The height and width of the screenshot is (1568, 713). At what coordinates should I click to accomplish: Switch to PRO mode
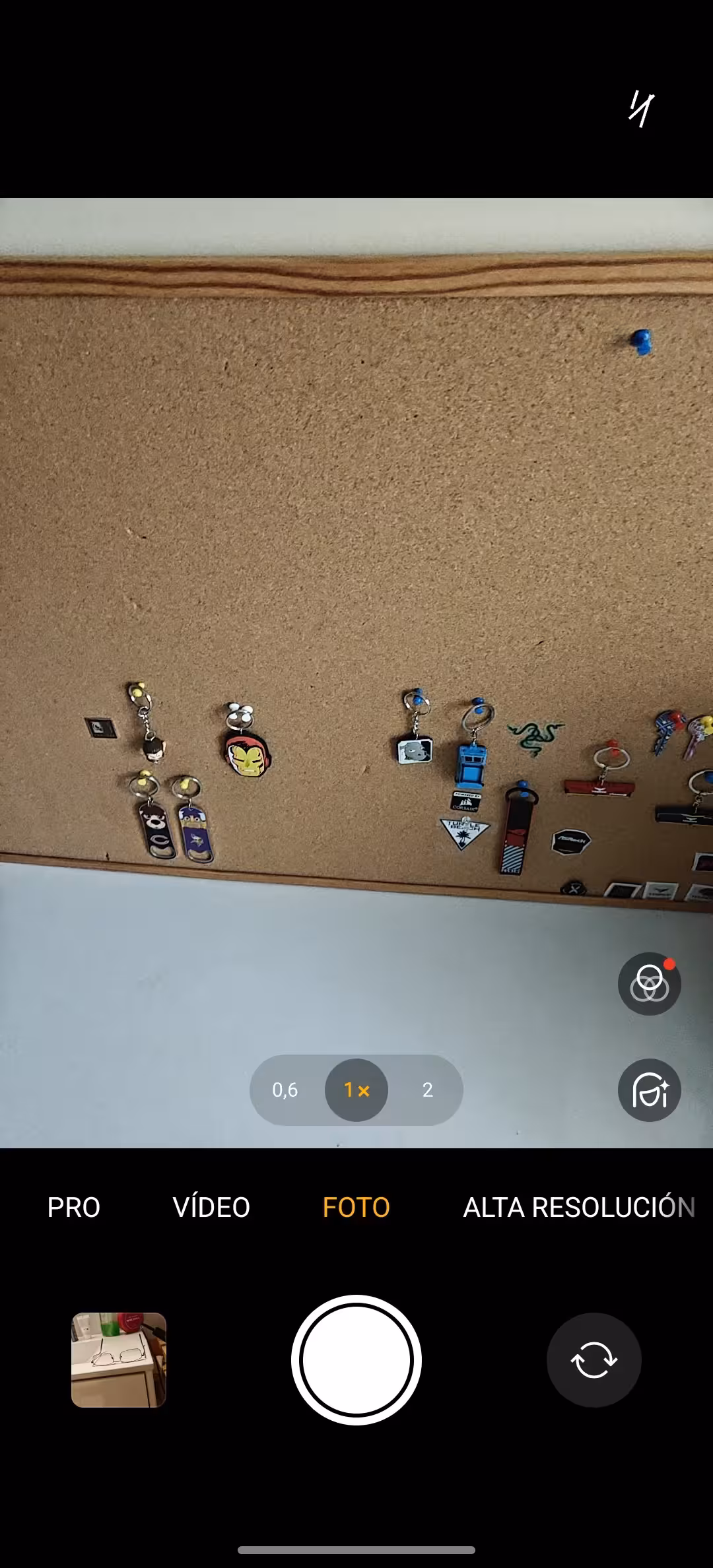(x=74, y=1207)
